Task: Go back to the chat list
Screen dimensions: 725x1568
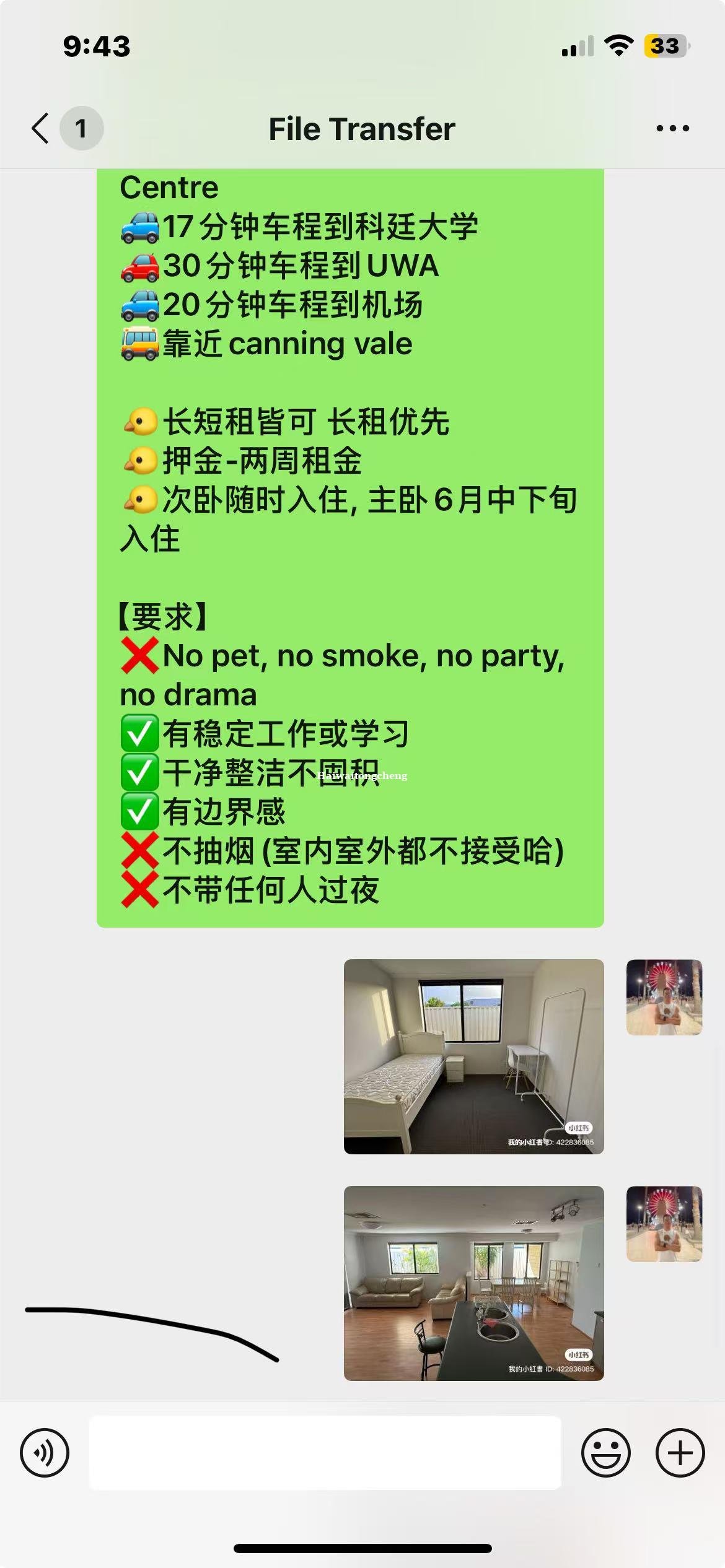Action: [x=41, y=128]
